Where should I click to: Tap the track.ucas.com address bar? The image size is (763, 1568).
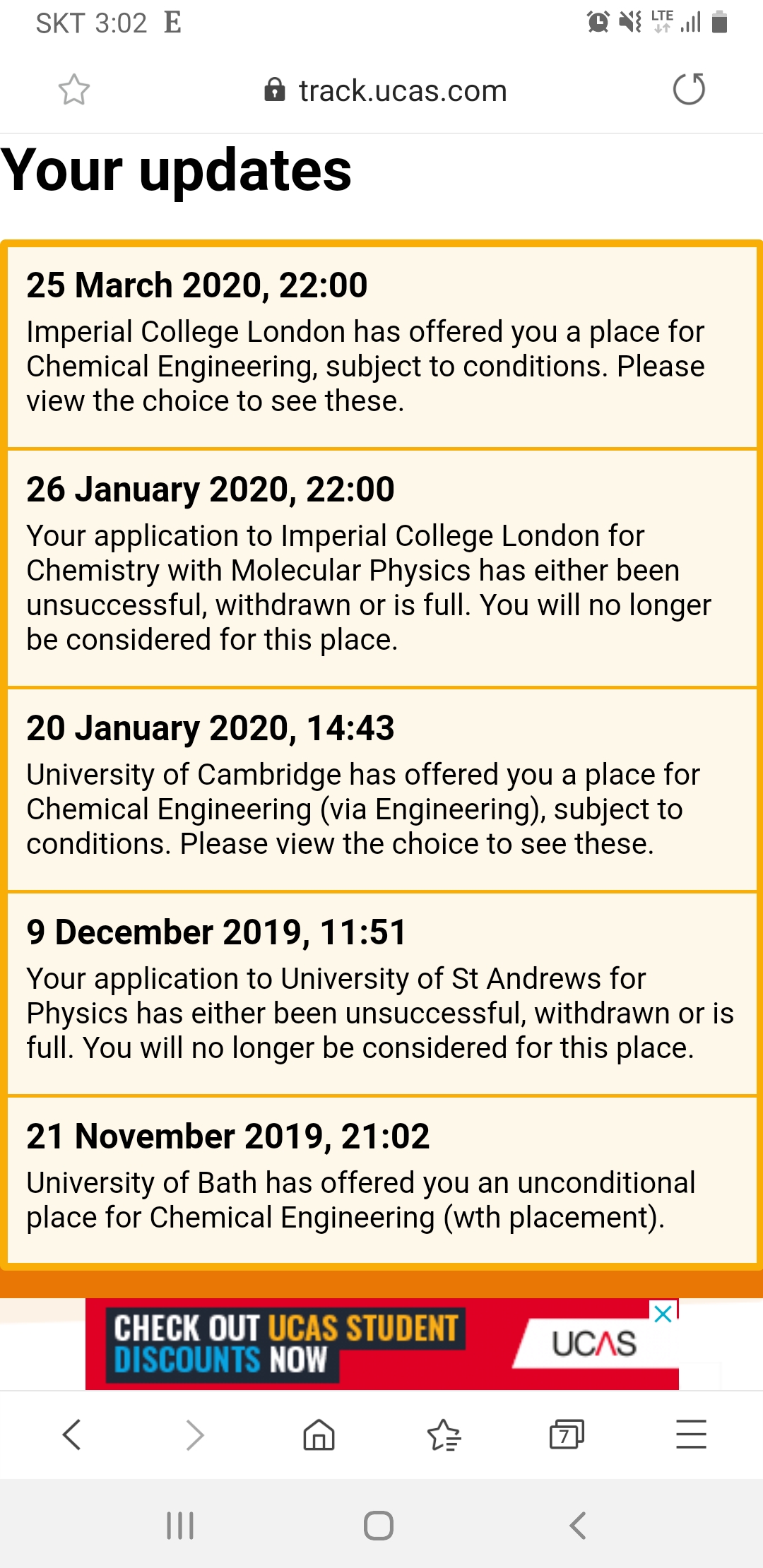click(386, 90)
